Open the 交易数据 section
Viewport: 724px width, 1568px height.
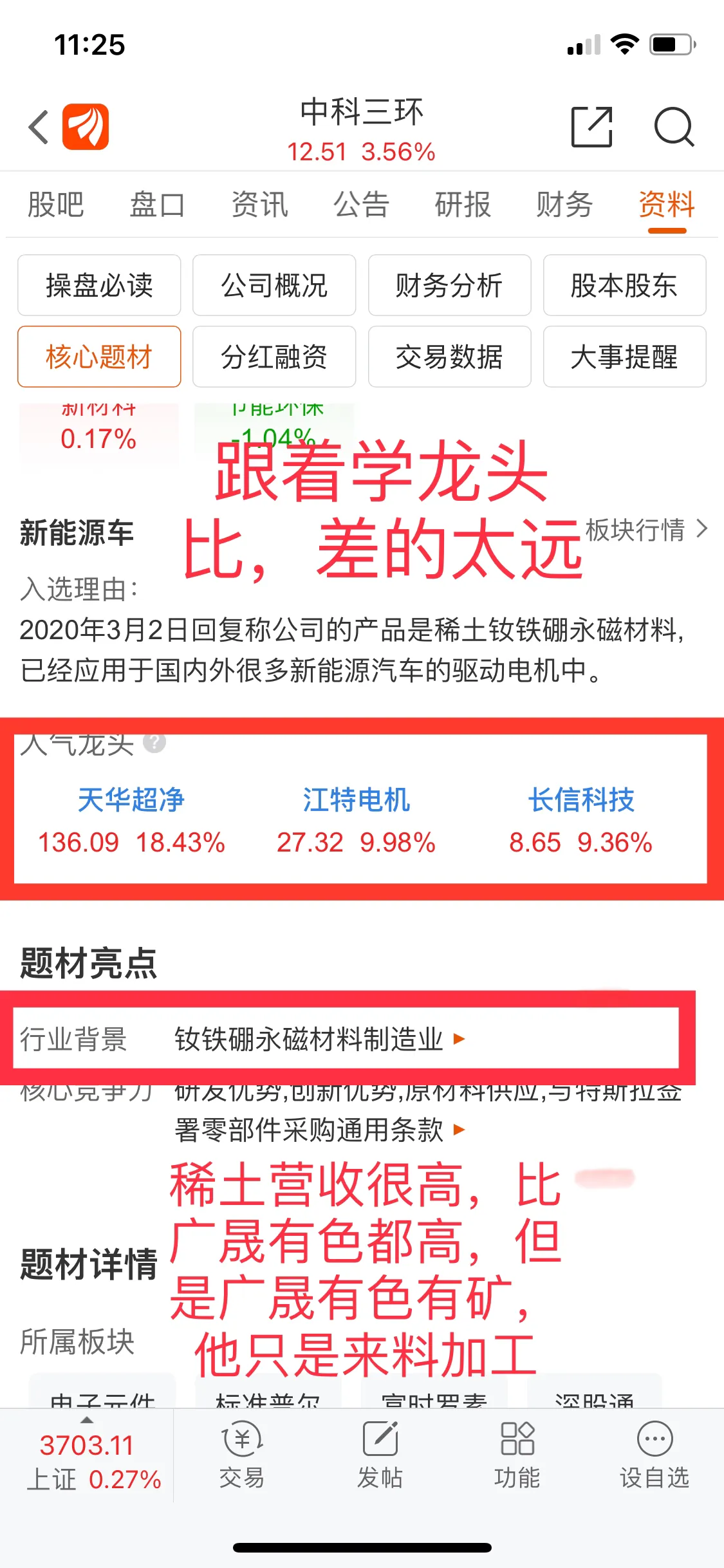(449, 357)
